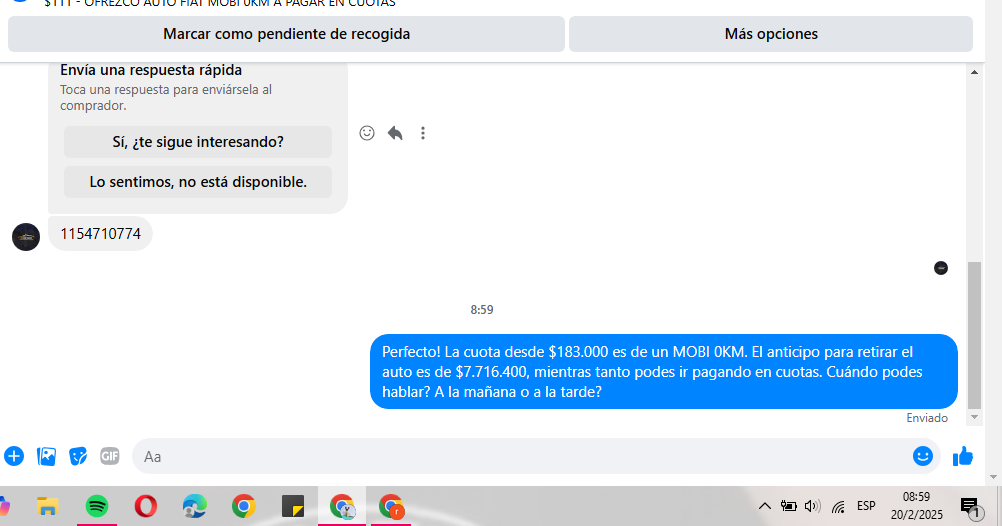Reply to the message with arrow icon
The width and height of the screenshot is (1002, 526).
(395, 133)
